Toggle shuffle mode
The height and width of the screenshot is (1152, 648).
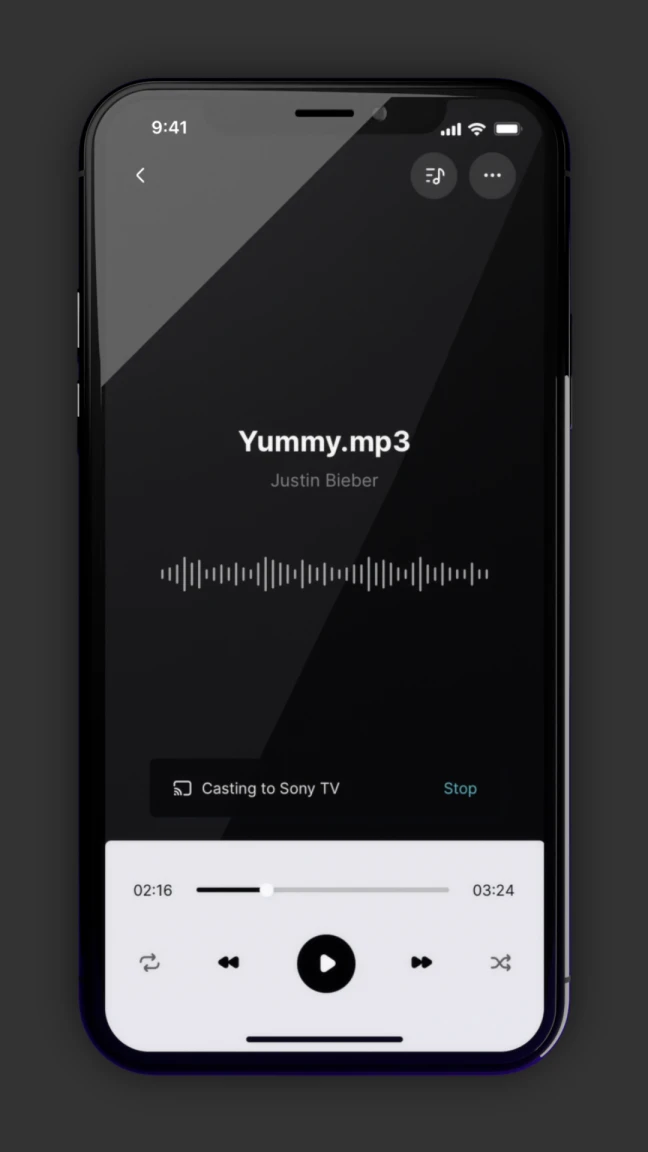coord(500,963)
